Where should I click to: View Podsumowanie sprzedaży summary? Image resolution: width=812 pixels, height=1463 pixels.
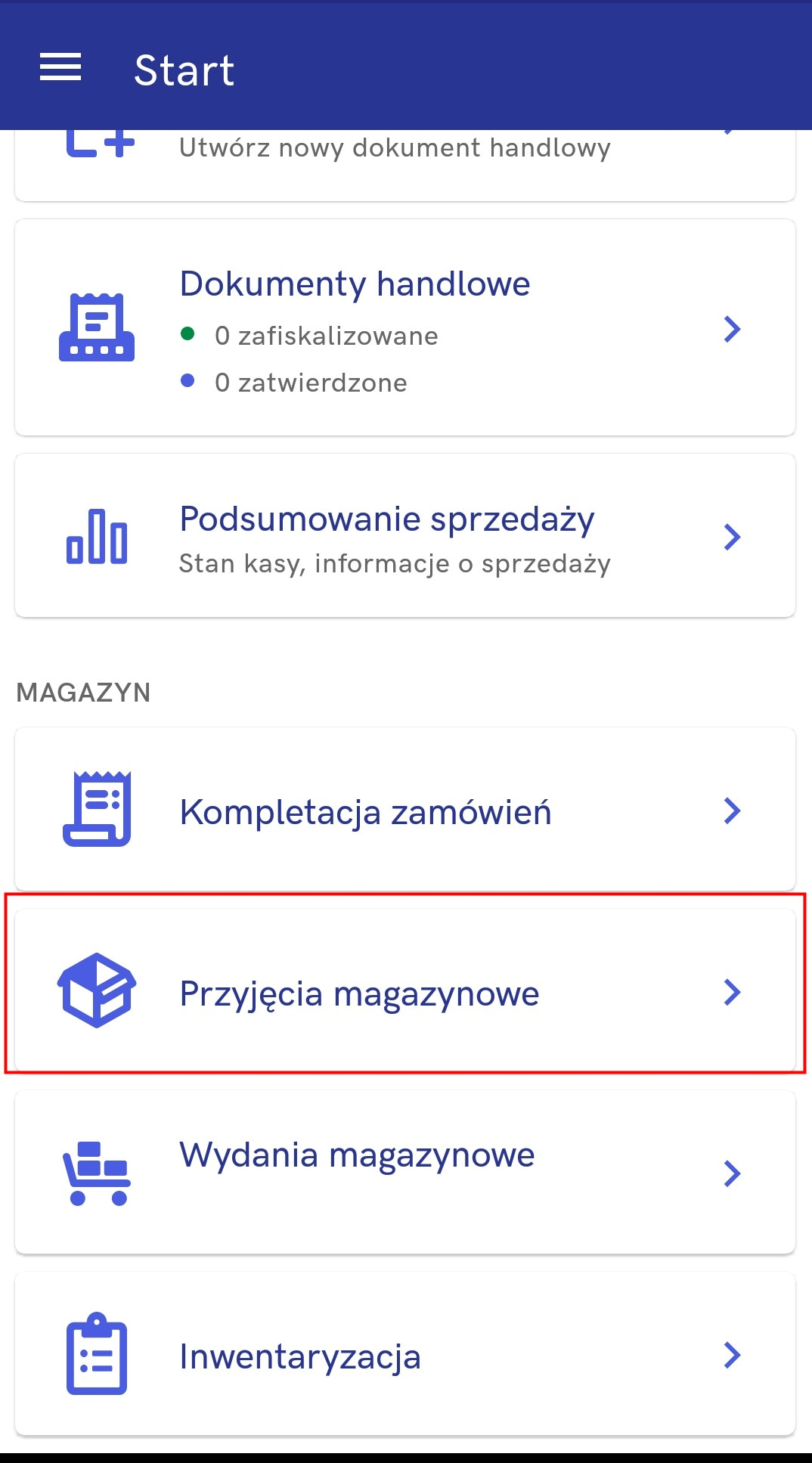[405, 536]
